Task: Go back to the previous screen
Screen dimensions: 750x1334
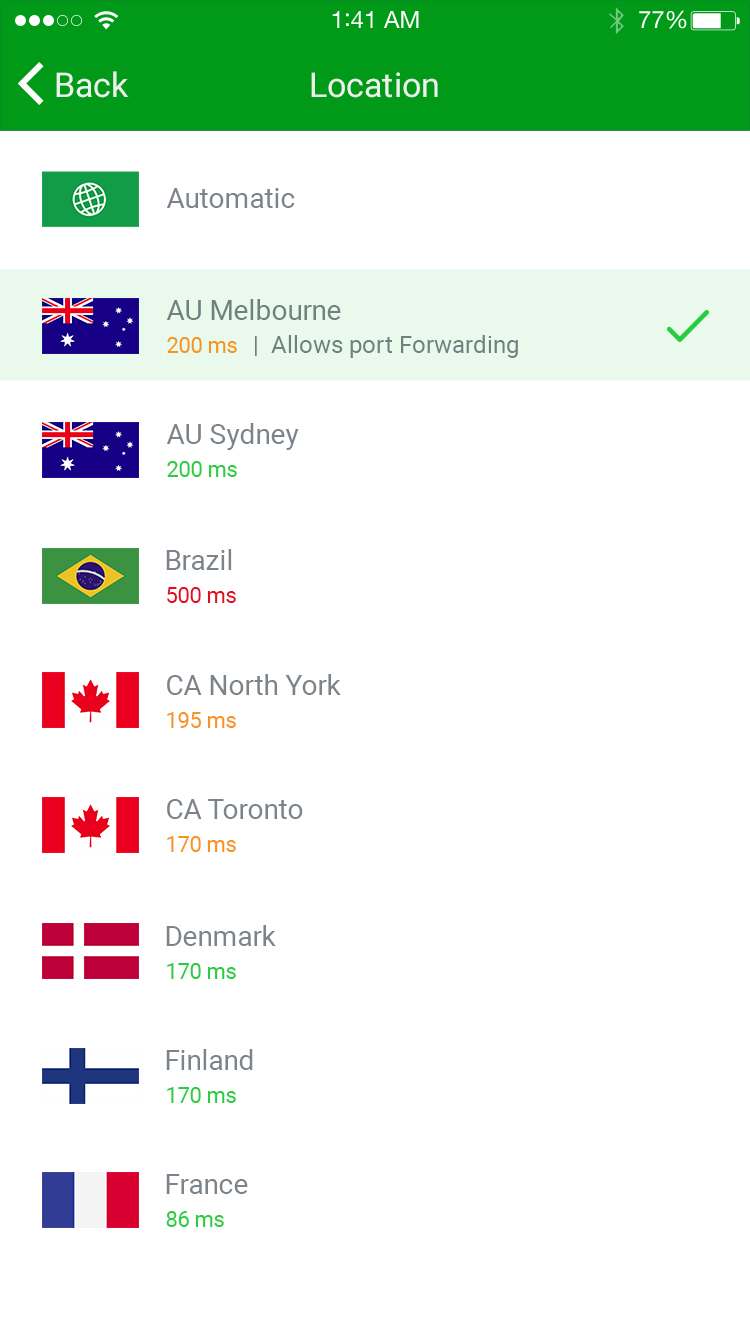Action: (x=73, y=85)
